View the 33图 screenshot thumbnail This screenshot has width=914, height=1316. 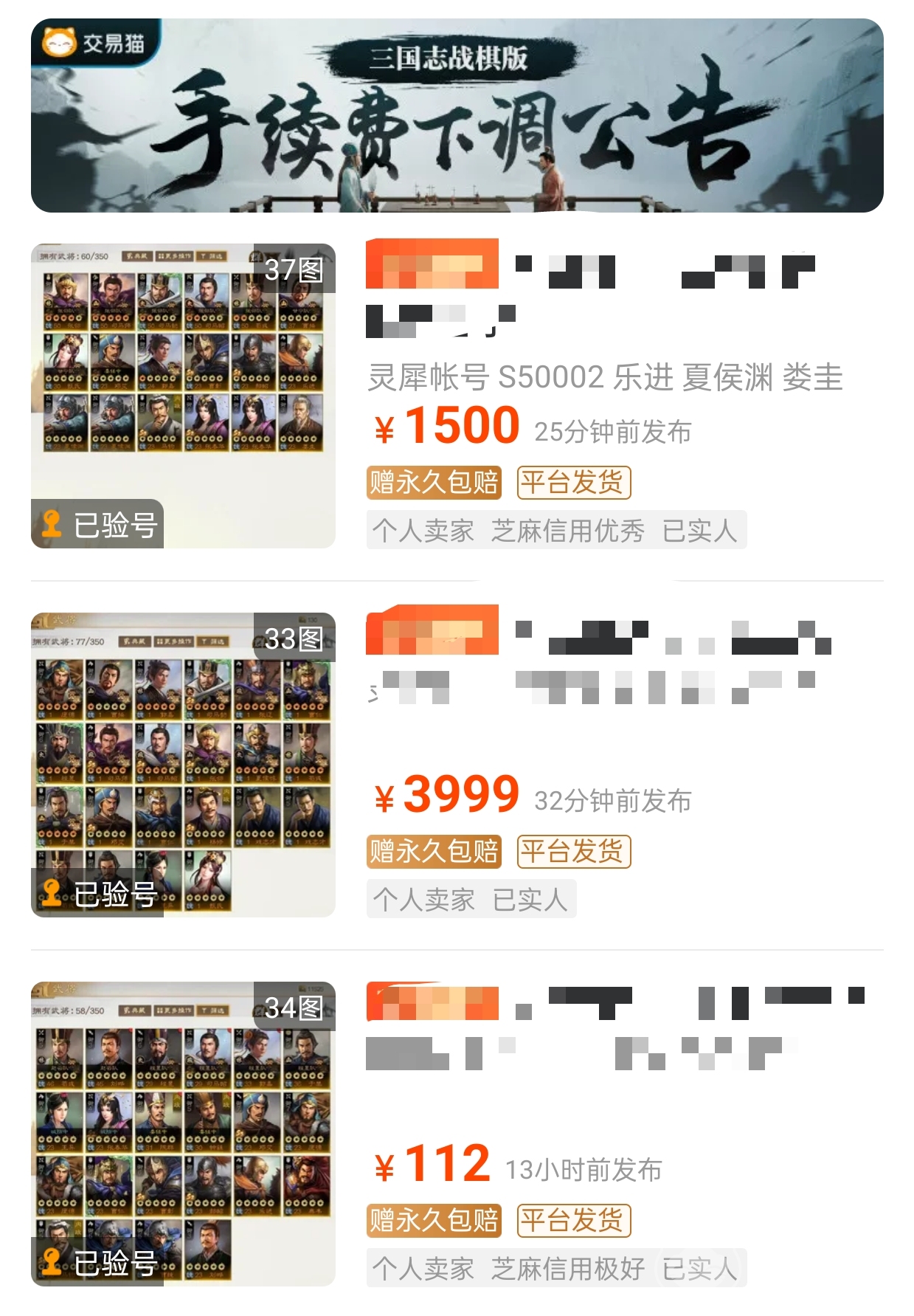click(183, 765)
